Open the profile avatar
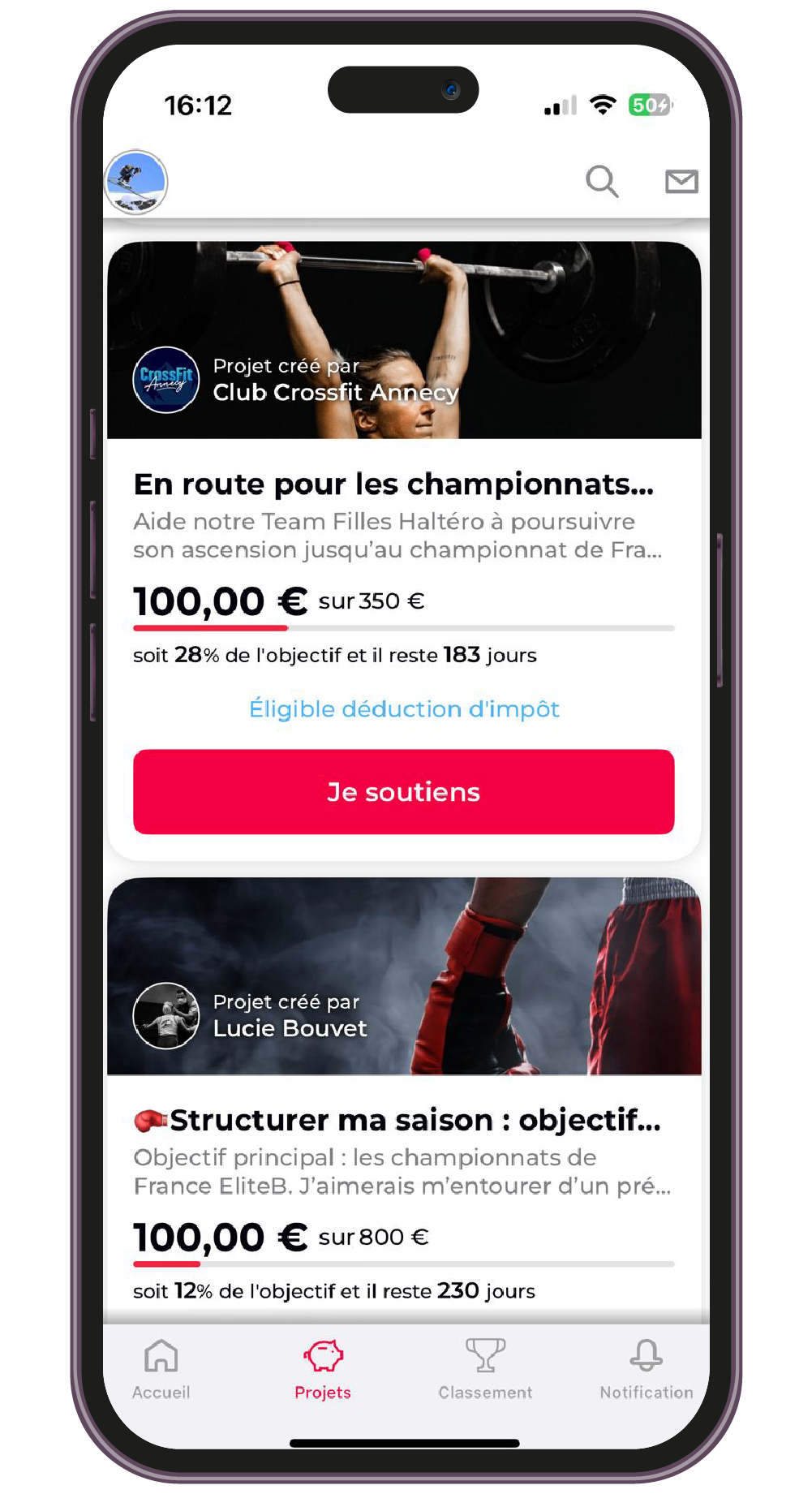 coord(136,182)
